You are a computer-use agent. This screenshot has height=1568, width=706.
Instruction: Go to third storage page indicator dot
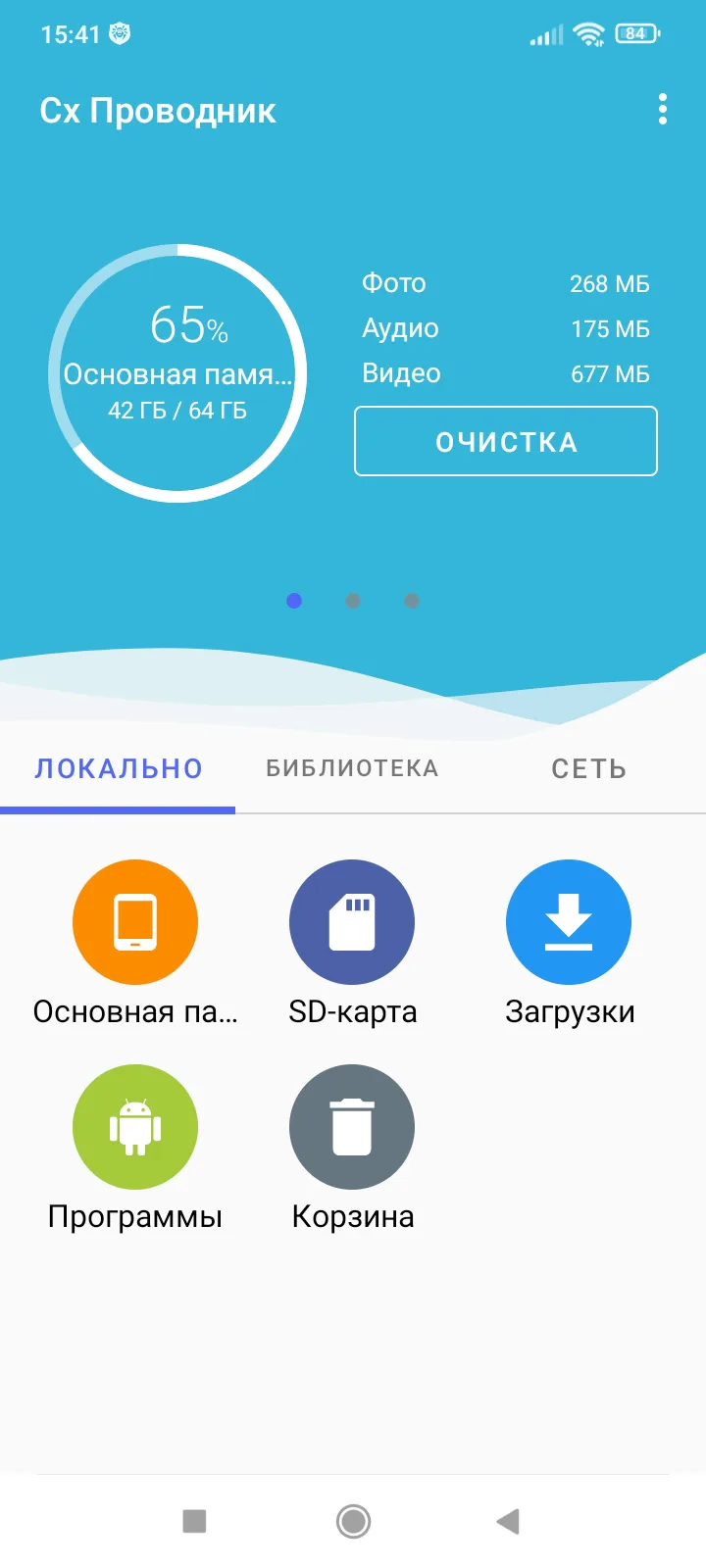pyautogui.click(x=412, y=601)
